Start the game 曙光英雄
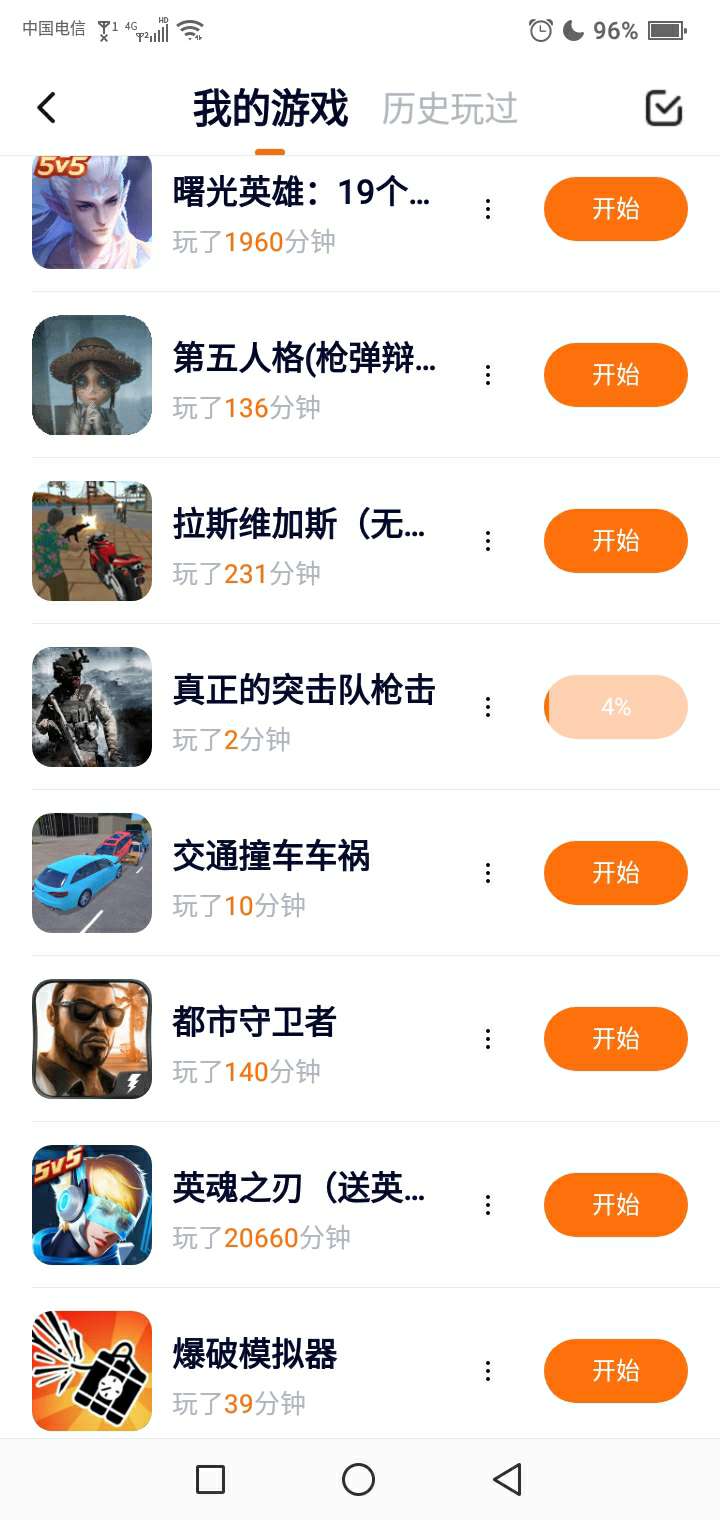 615,209
